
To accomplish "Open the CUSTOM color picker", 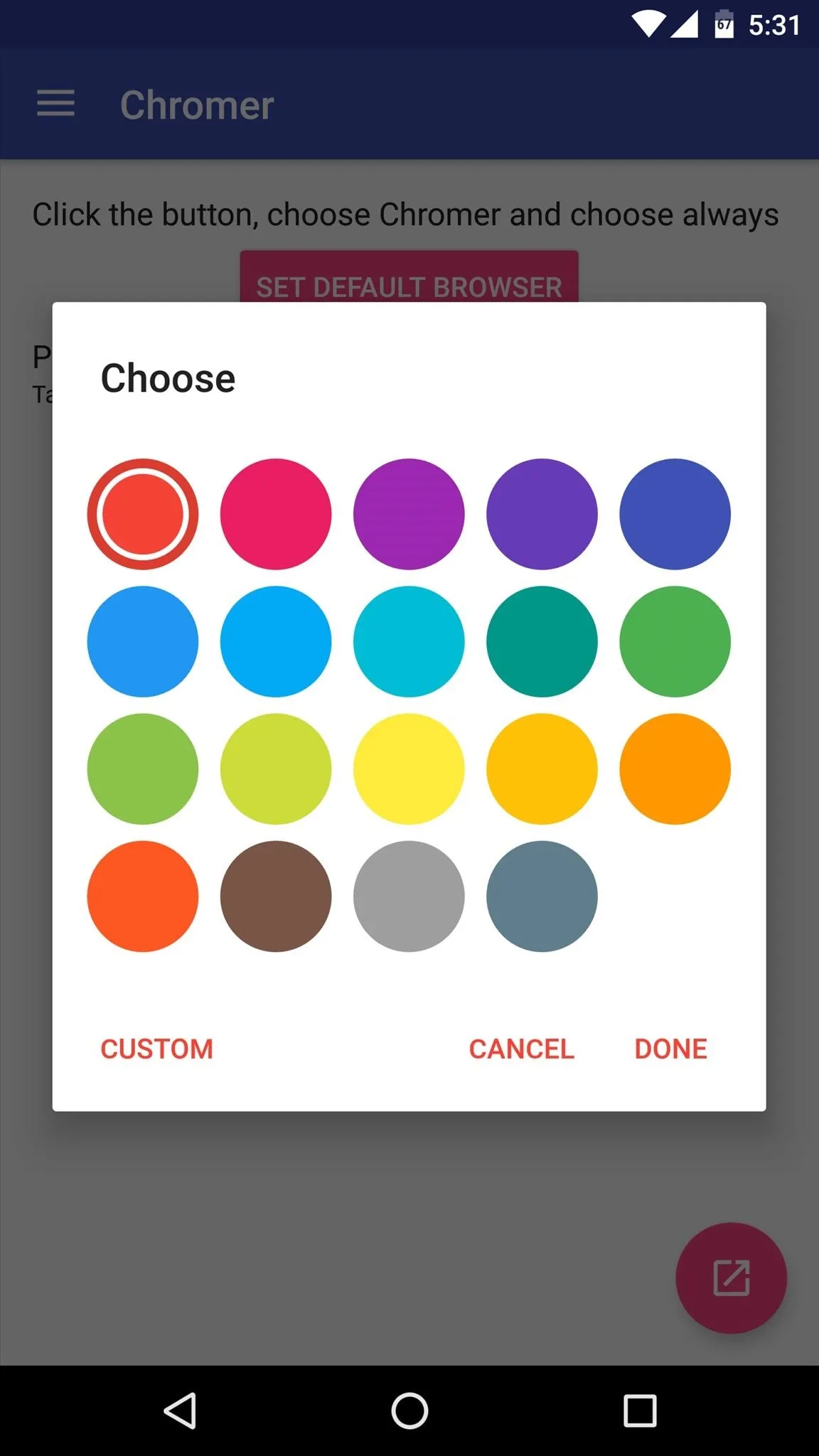I will coord(157,1049).
